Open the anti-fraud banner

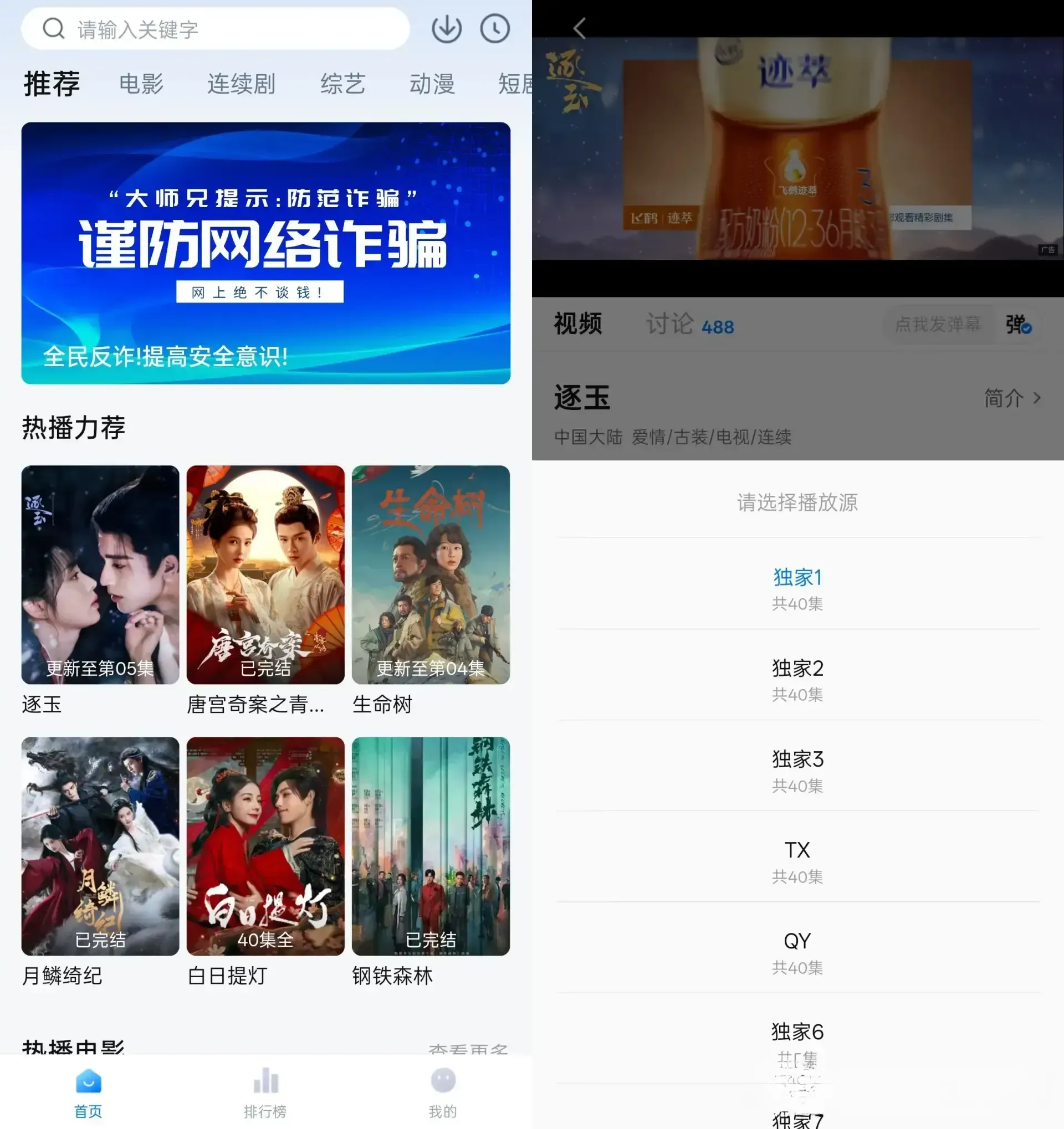[266, 253]
